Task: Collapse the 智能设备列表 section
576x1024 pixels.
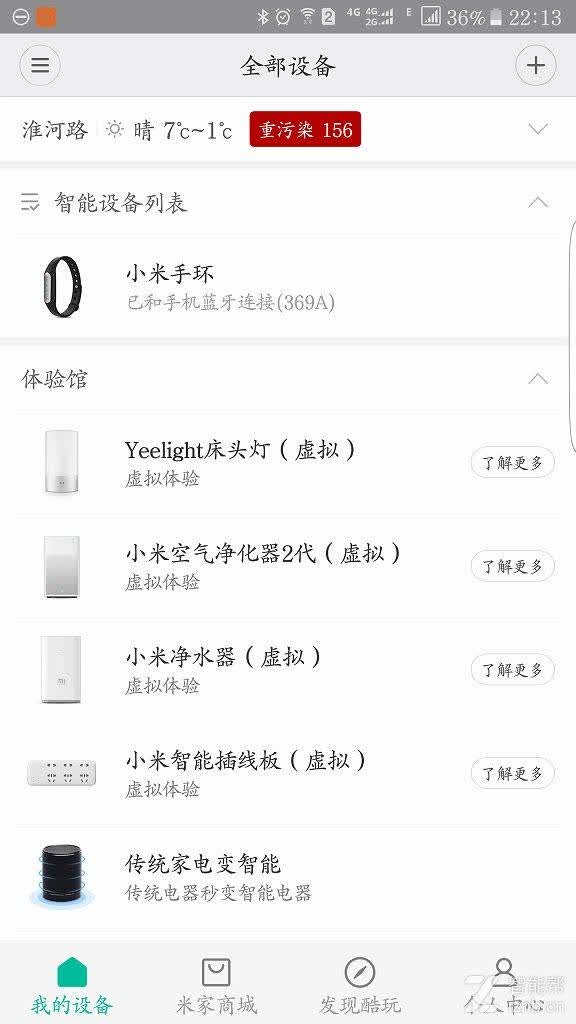Action: pos(537,202)
